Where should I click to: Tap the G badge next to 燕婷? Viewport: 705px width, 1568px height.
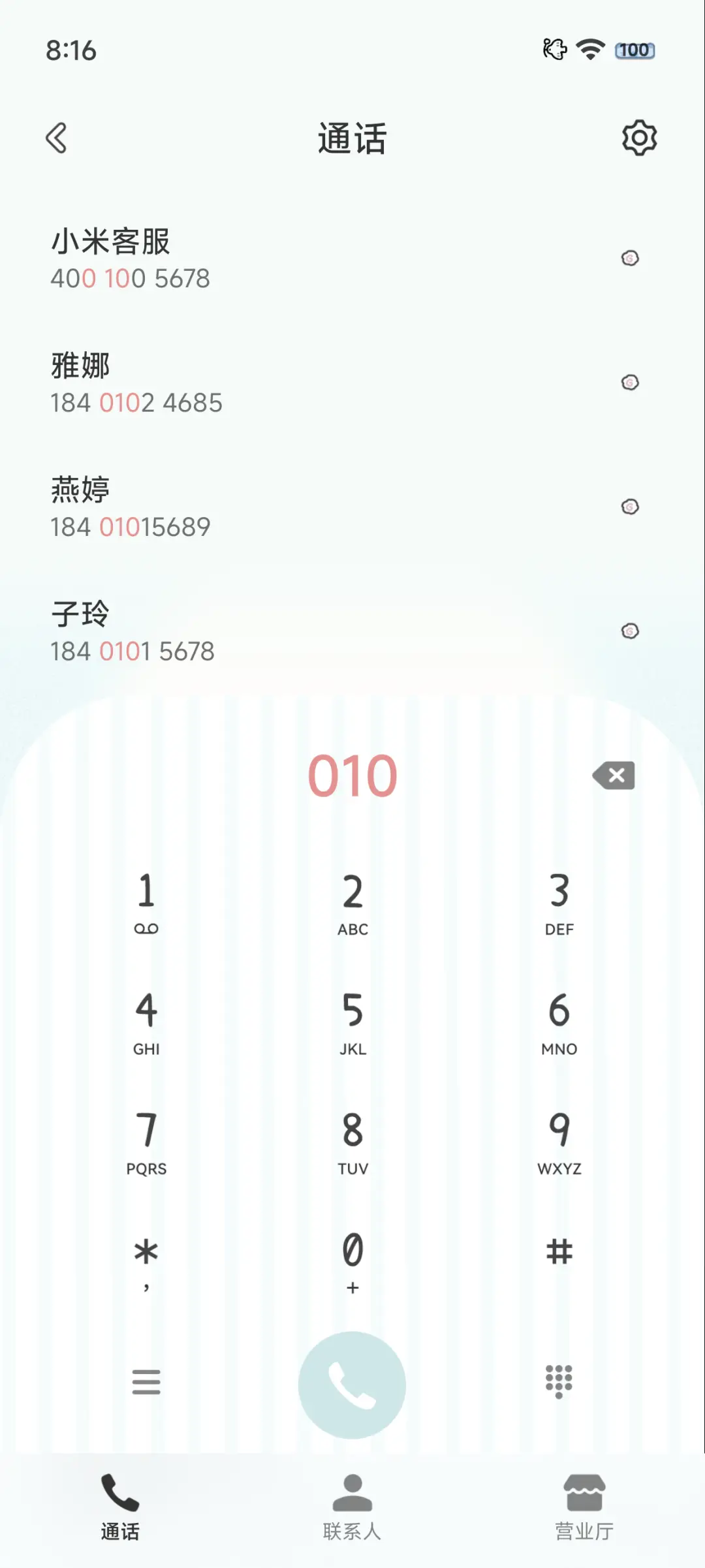click(x=629, y=506)
